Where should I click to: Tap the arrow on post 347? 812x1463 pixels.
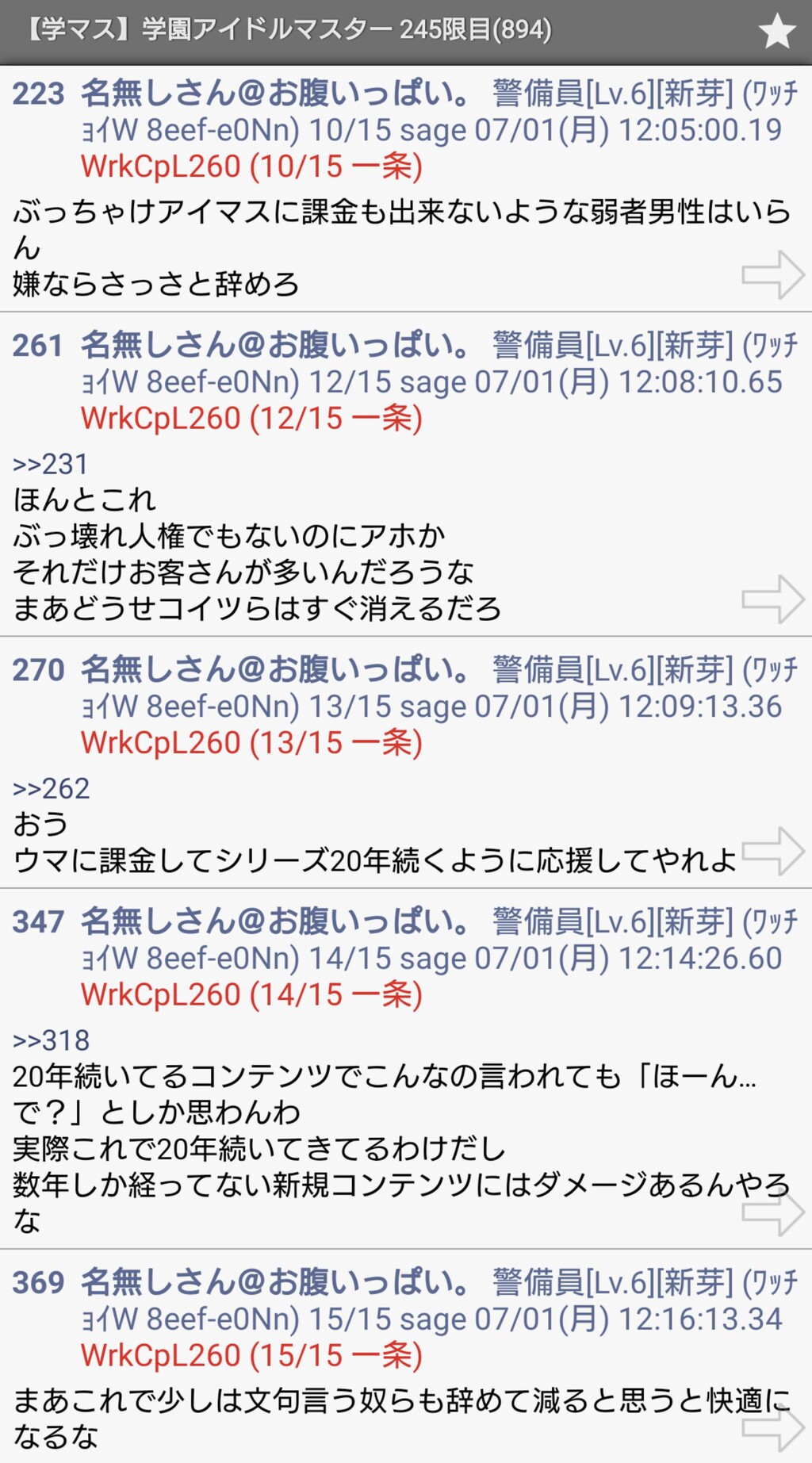[x=773, y=1212]
